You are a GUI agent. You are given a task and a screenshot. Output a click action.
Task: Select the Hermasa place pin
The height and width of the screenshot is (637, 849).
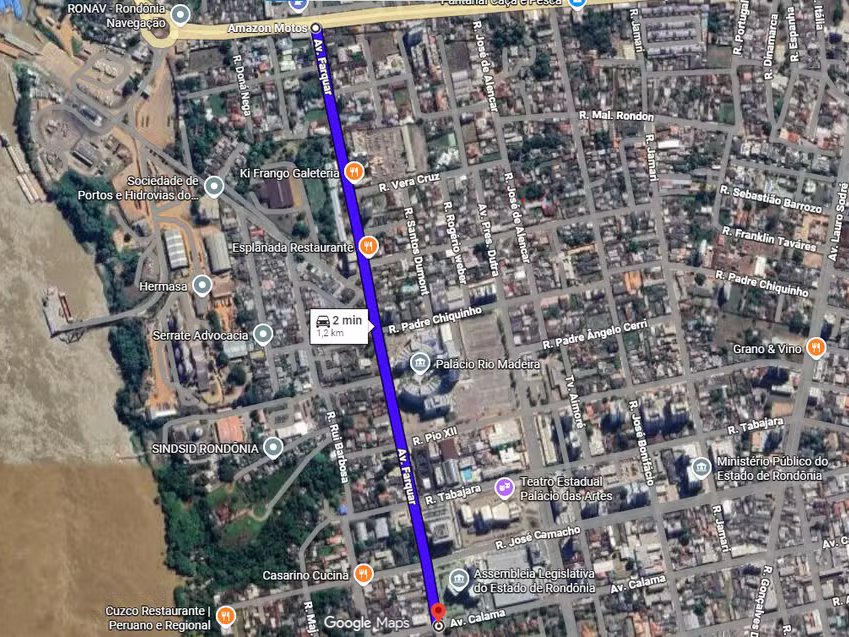tap(202, 286)
